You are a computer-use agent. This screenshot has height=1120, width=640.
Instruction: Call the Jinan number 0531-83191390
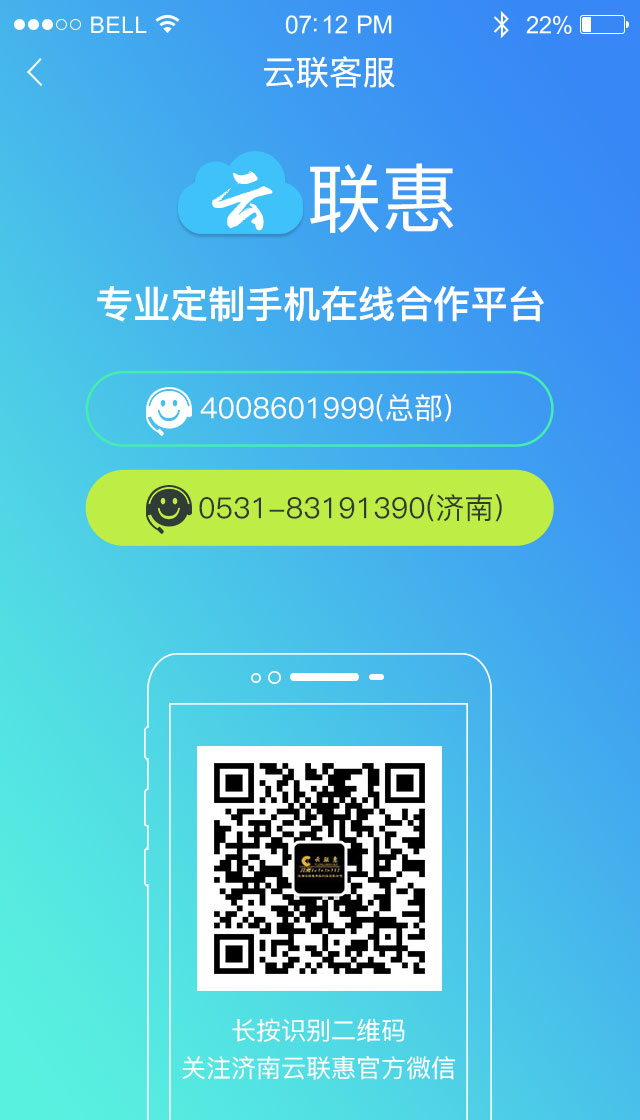point(319,508)
